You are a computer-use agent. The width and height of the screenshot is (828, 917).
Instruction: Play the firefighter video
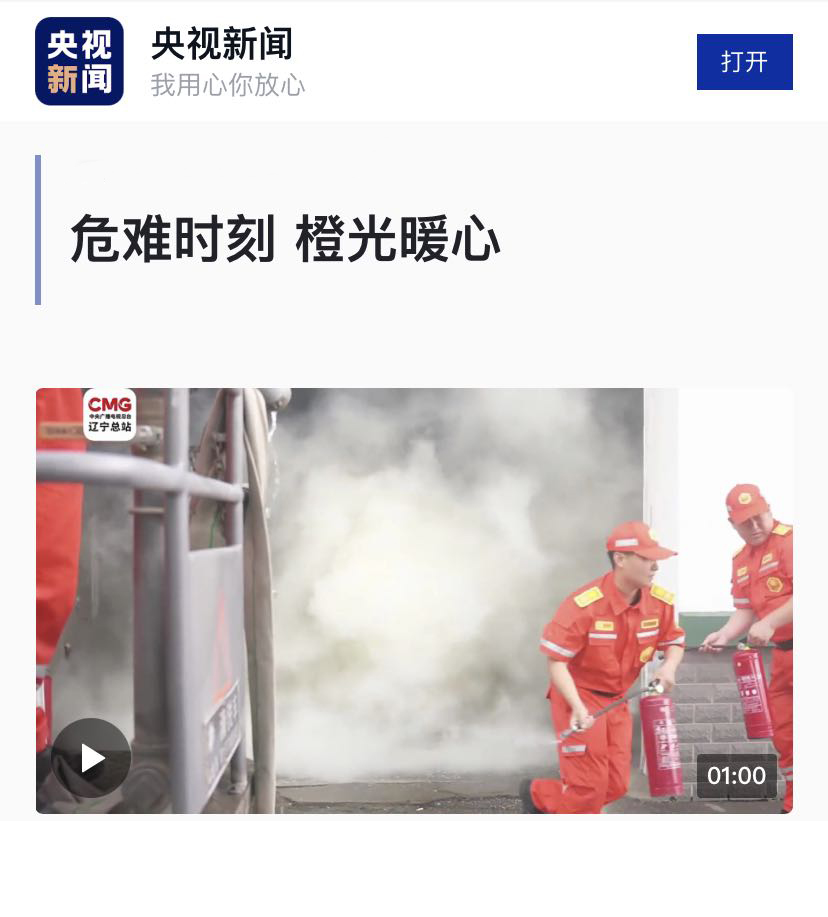pyautogui.click(x=92, y=758)
